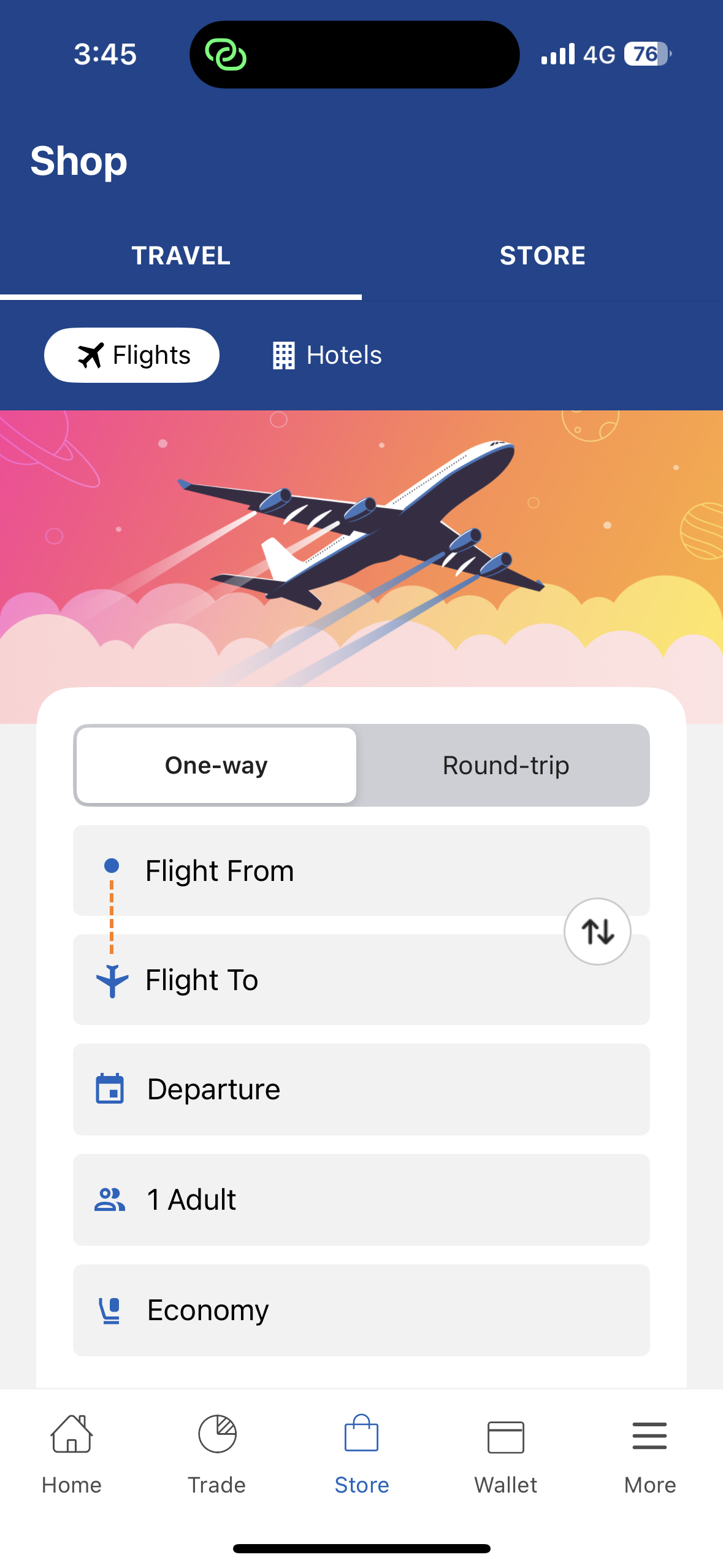Screen dimensions: 723x1568
Task: Swap origin and destination airports
Action: coord(597,931)
